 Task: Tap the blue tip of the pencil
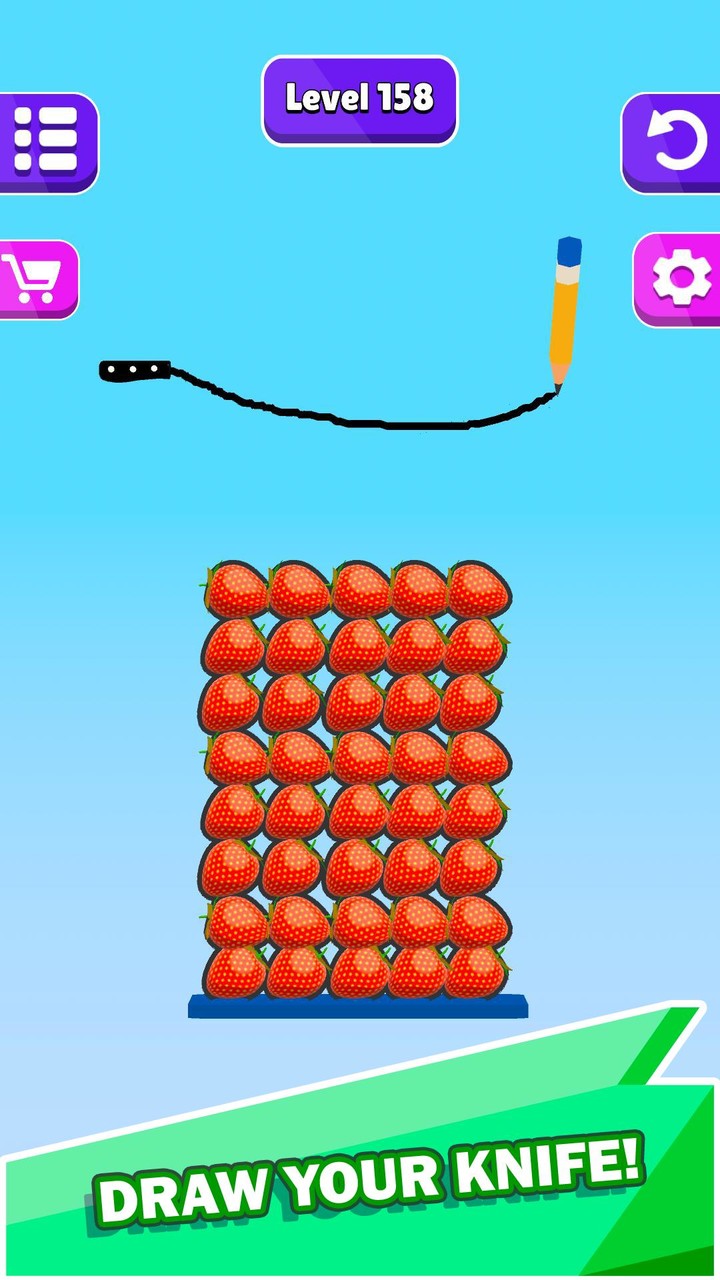click(568, 250)
